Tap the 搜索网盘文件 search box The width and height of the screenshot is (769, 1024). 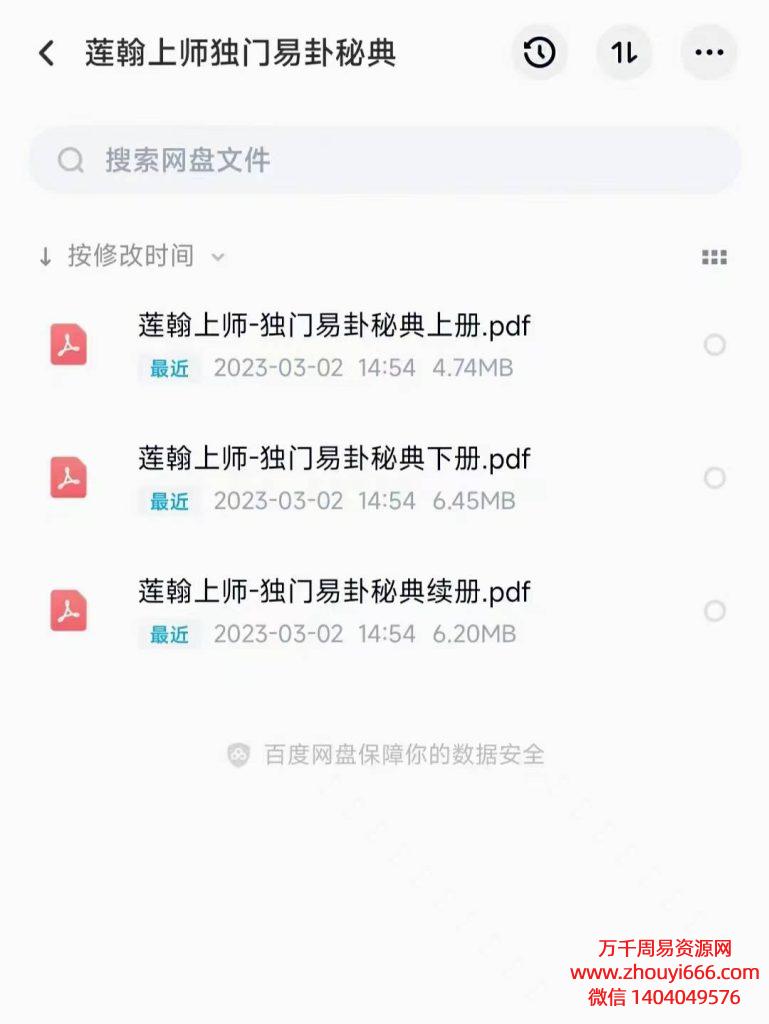385,160
